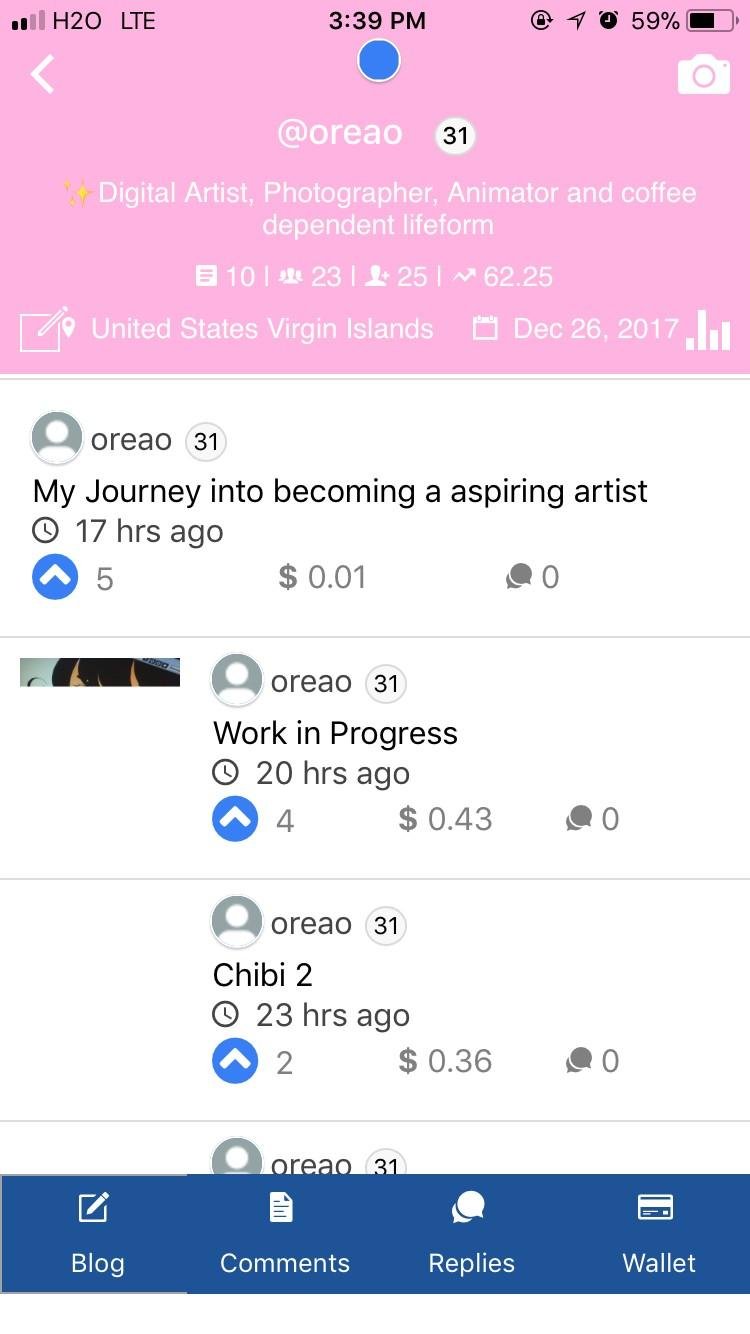Screen dimensions: 750x1334
Task: Open the 'Chibi 2' post
Action: click(x=263, y=975)
